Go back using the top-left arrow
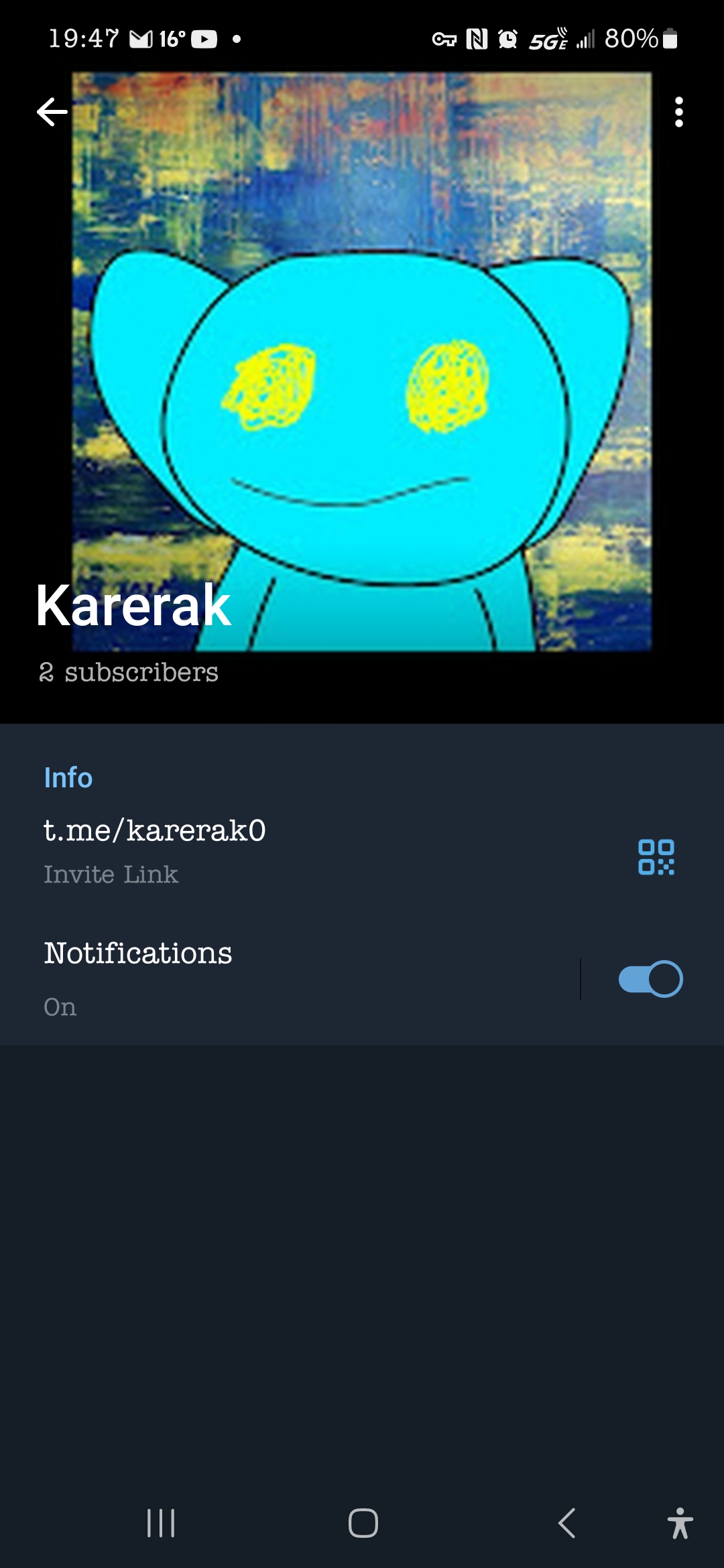 tap(52, 112)
